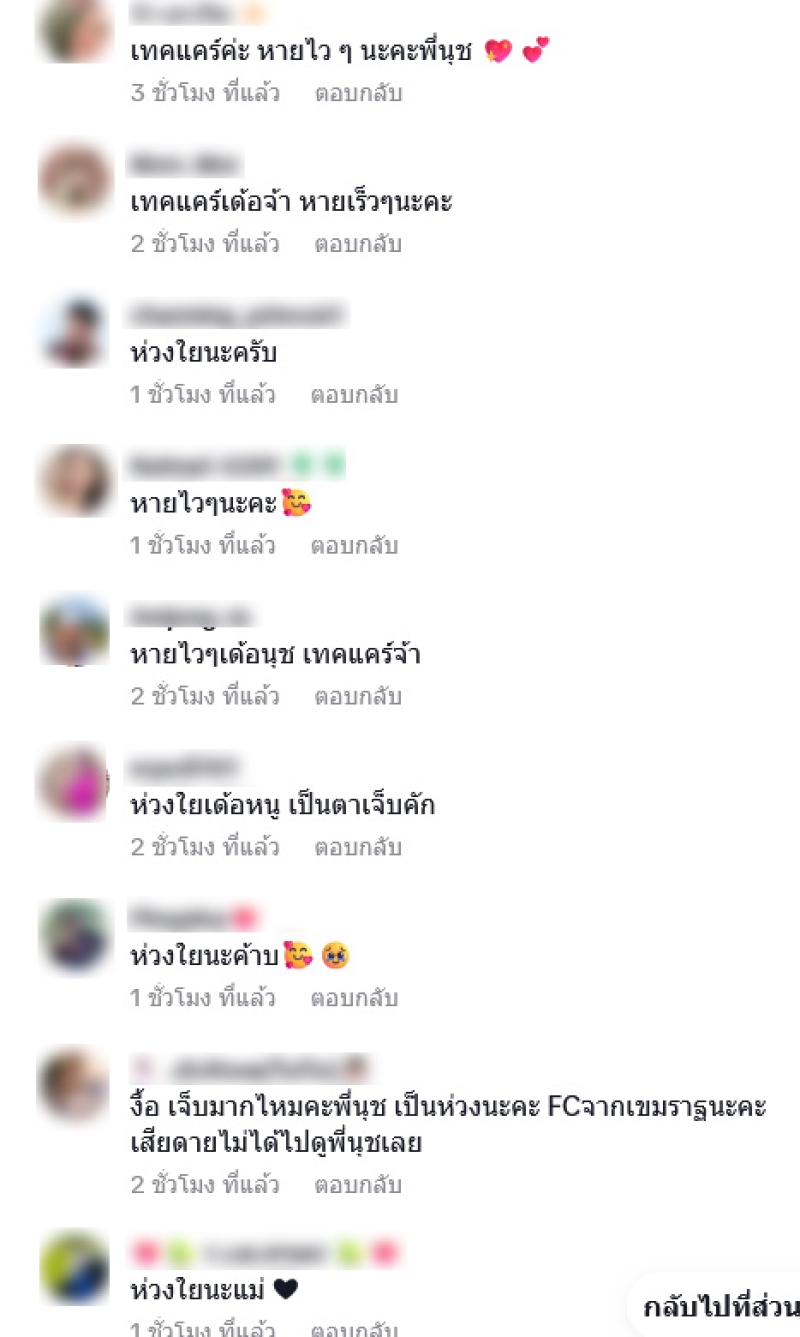Reply to comment "เทคแคร์ค่ะ หายไว ๆ นะคะพี่นุช"
Image resolution: width=800 pixels, height=1337 pixels.
(358, 94)
